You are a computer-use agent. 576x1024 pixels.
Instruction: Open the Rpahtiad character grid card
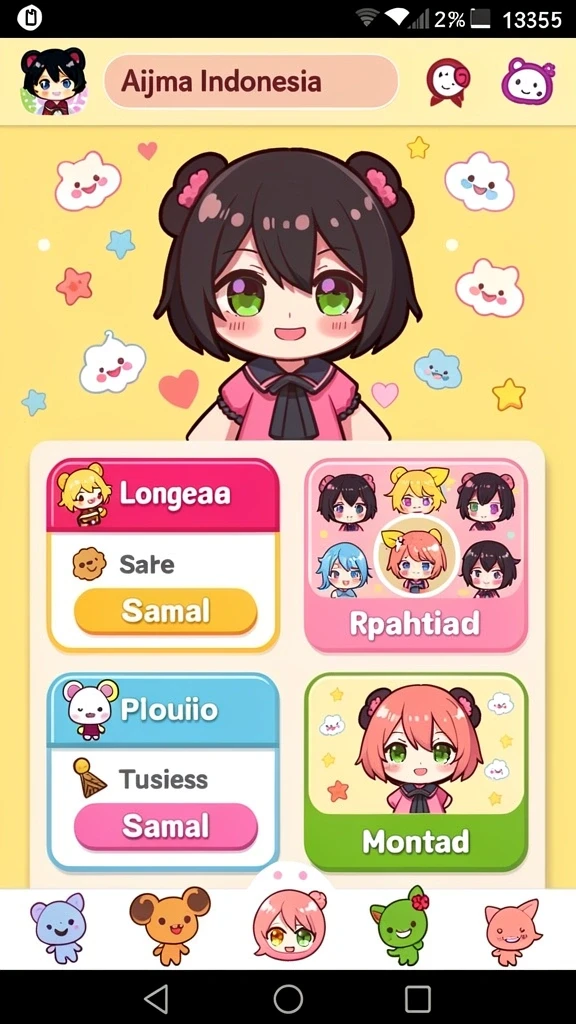coord(416,555)
